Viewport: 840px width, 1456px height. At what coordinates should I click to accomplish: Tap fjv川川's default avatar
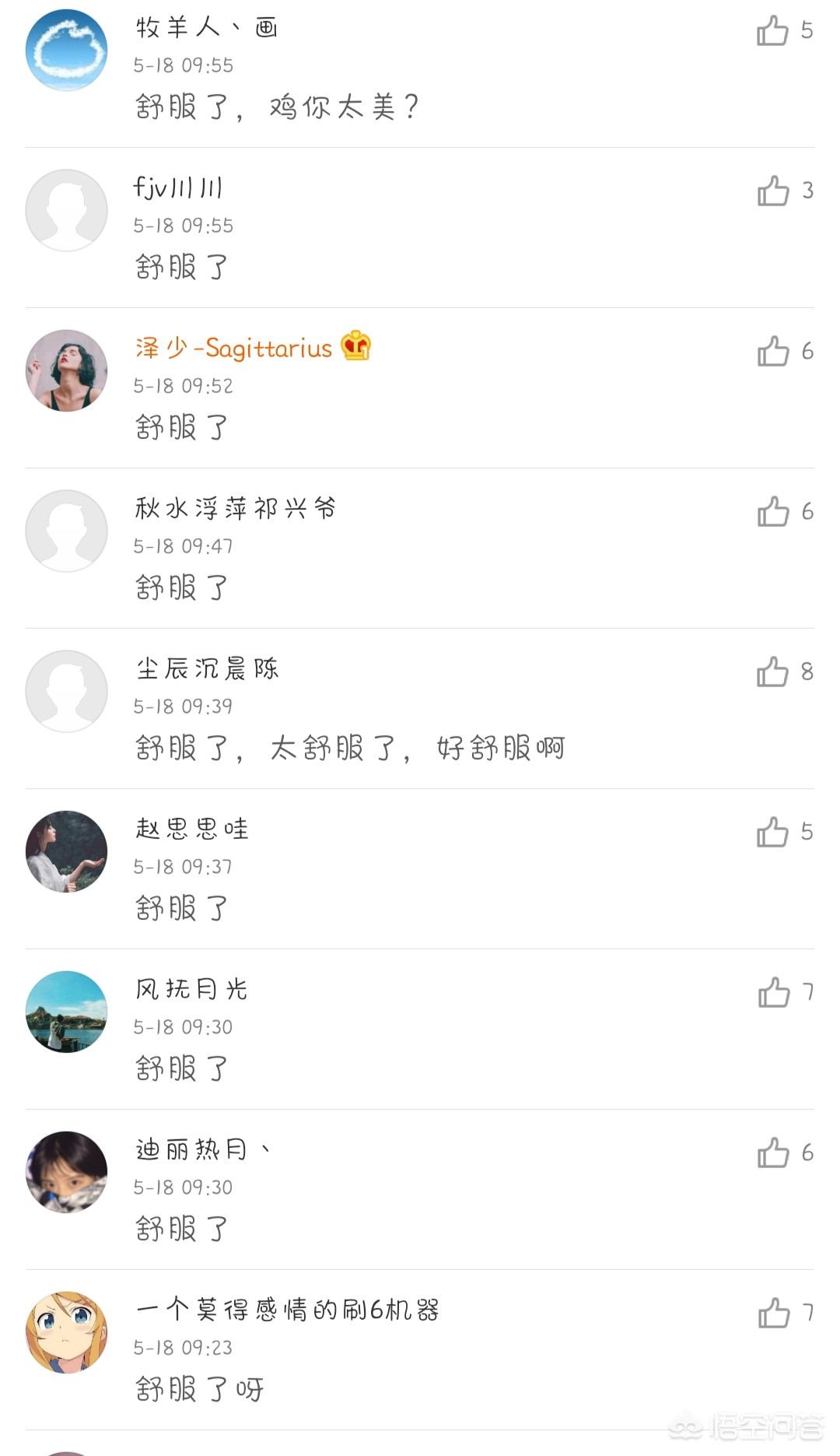pos(67,210)
